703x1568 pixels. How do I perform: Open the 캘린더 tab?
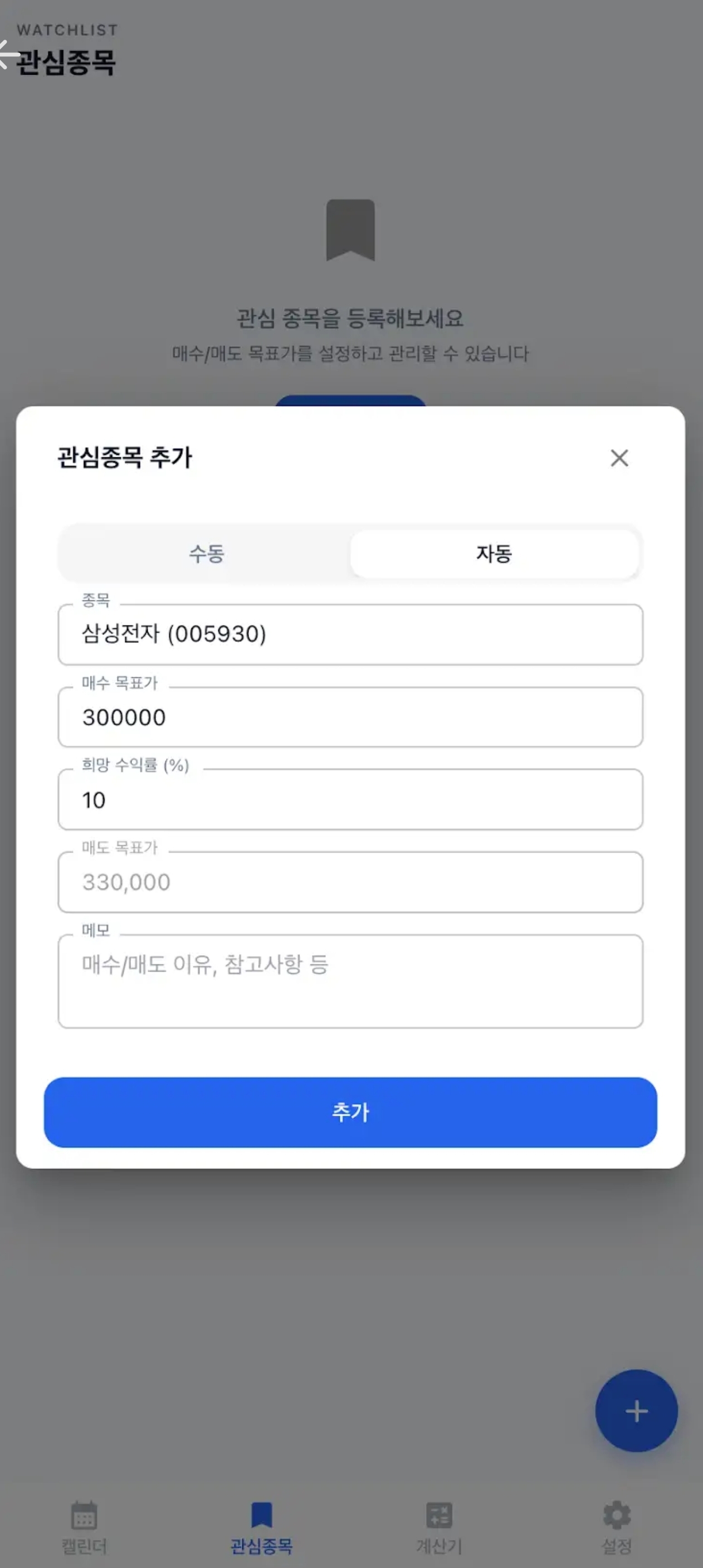[x=84, y=1527]
